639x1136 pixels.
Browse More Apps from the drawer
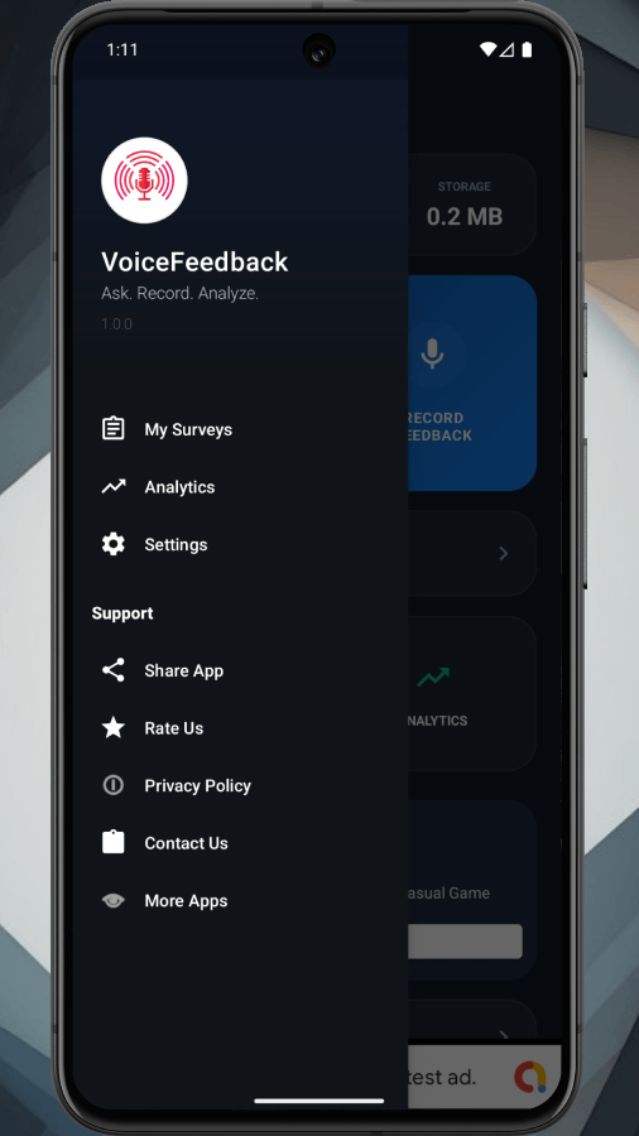[x=186, y=901]
